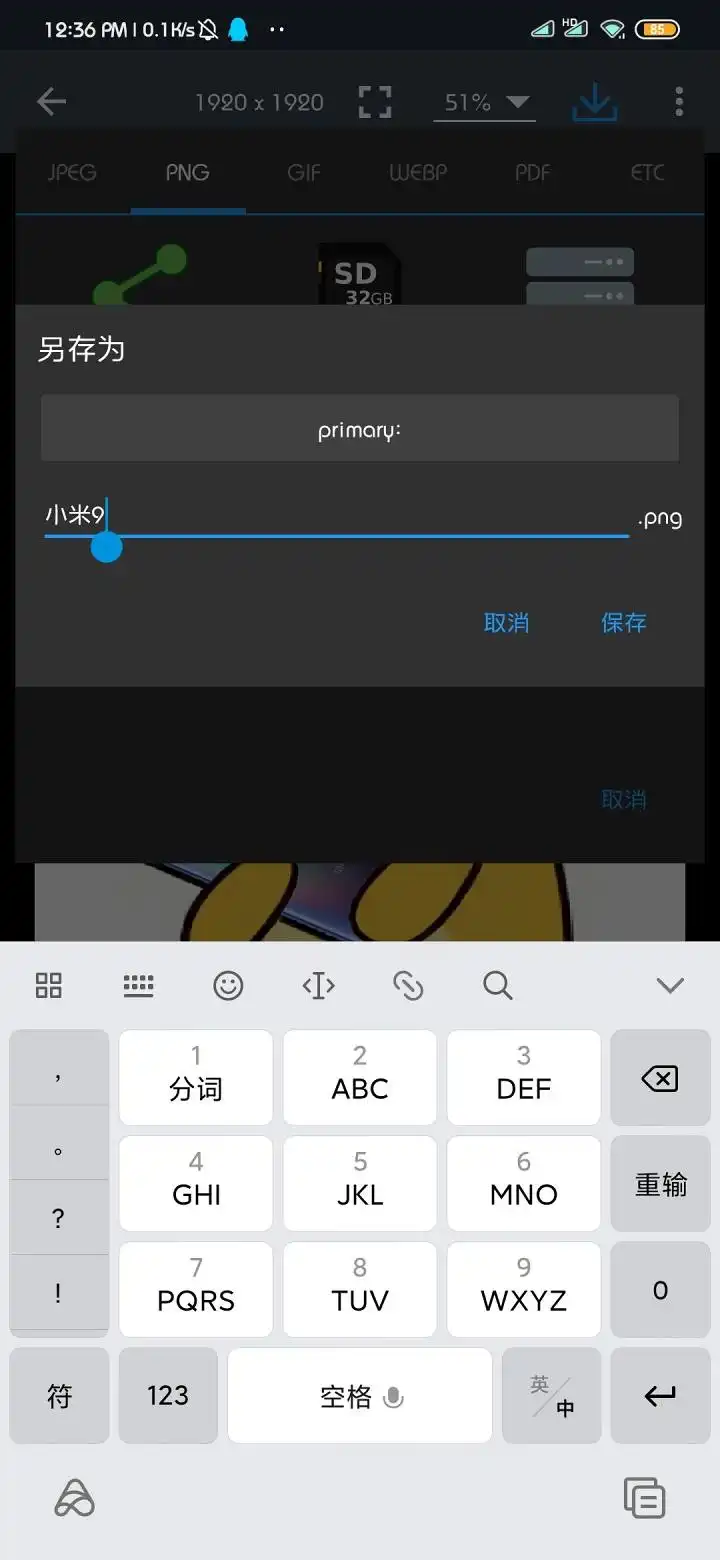Switch to the 123 number keyboard
The height and width of the screenshot is (1560, 720).
click(x=168, y=1396)
